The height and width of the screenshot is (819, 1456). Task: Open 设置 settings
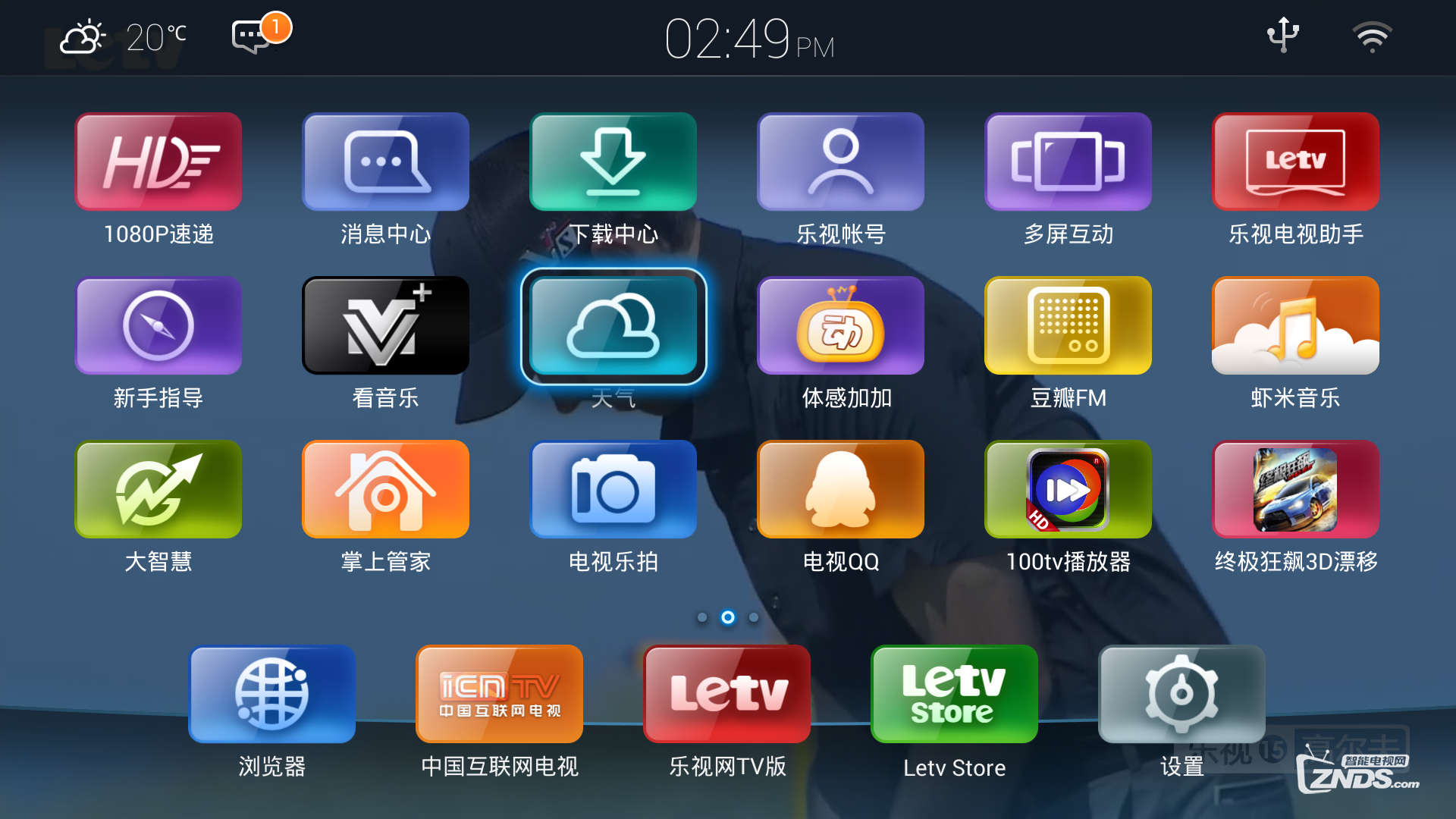coord(1181,694)
